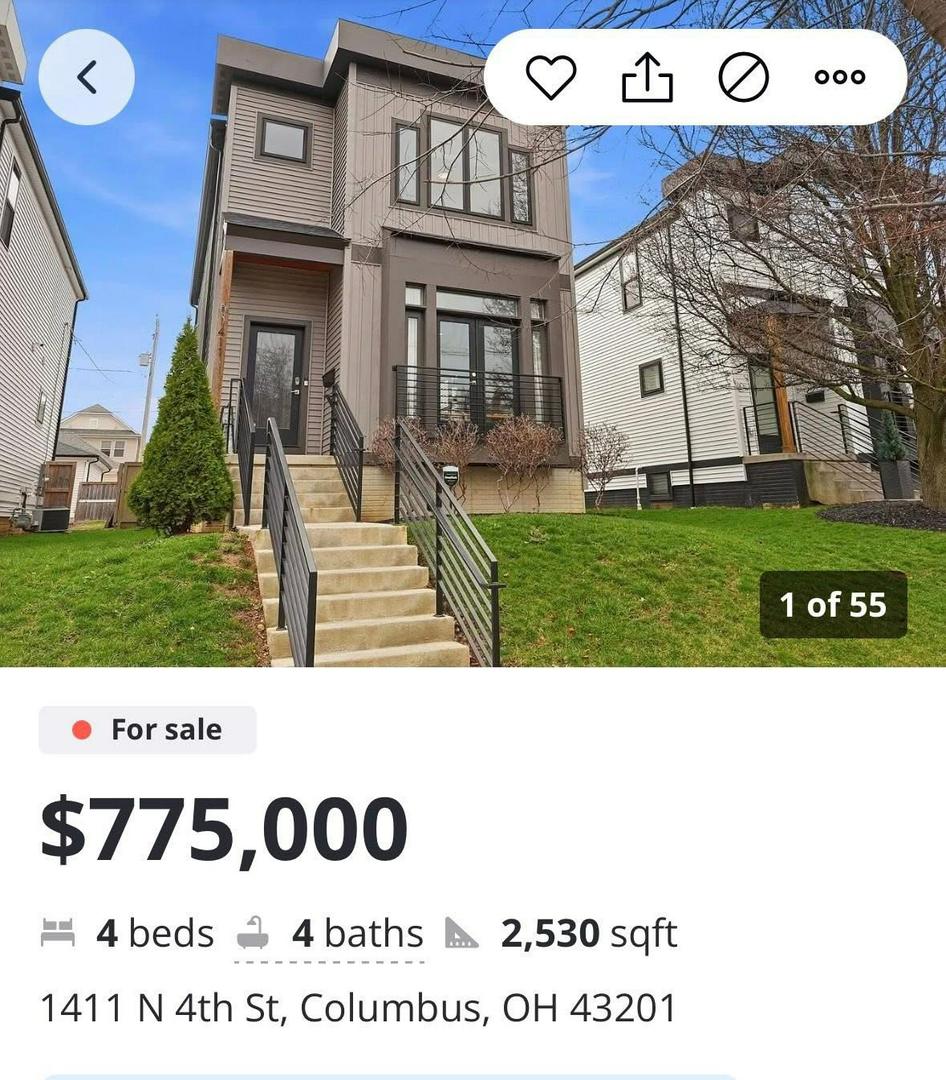The image size is (946, 1080).
Task: Tap the underlined 4 baths details
Action: coord(330,935)
